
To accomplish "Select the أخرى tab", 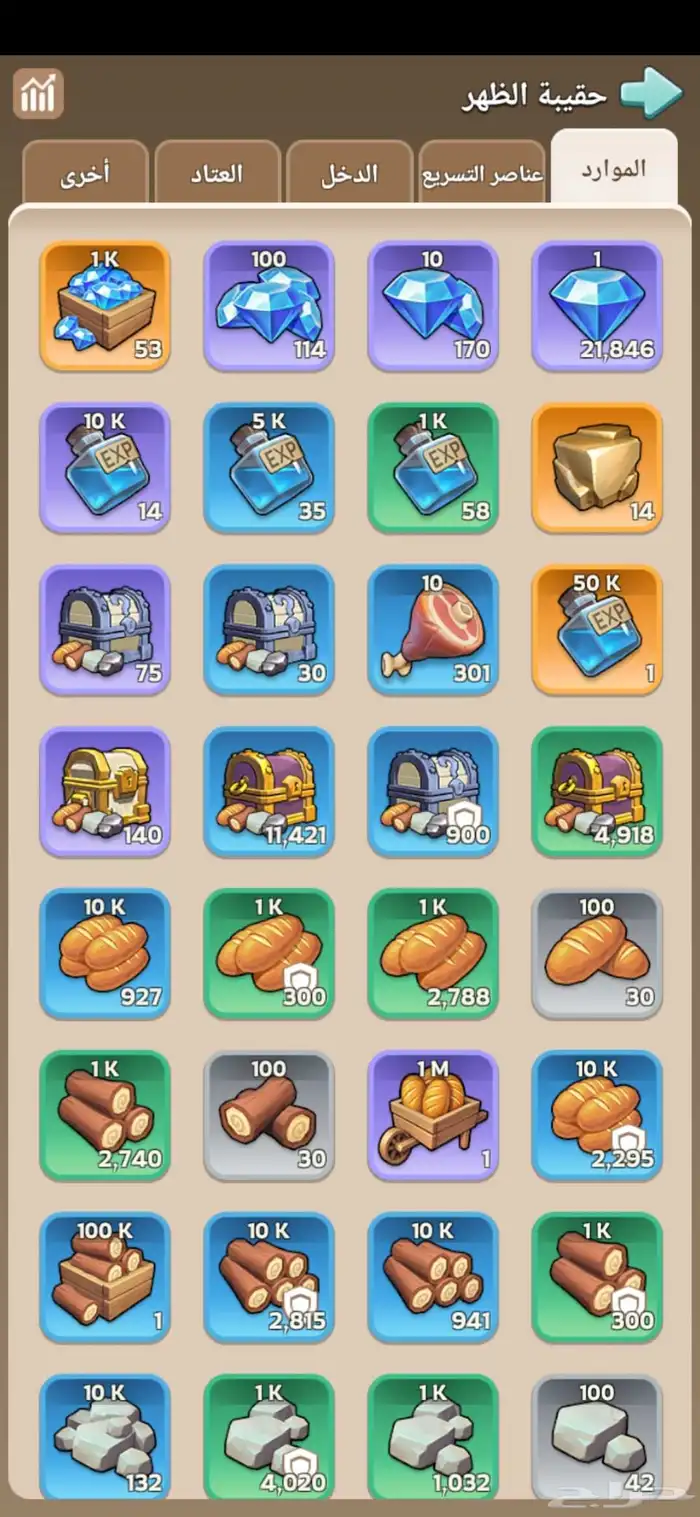I will point(85,174).
